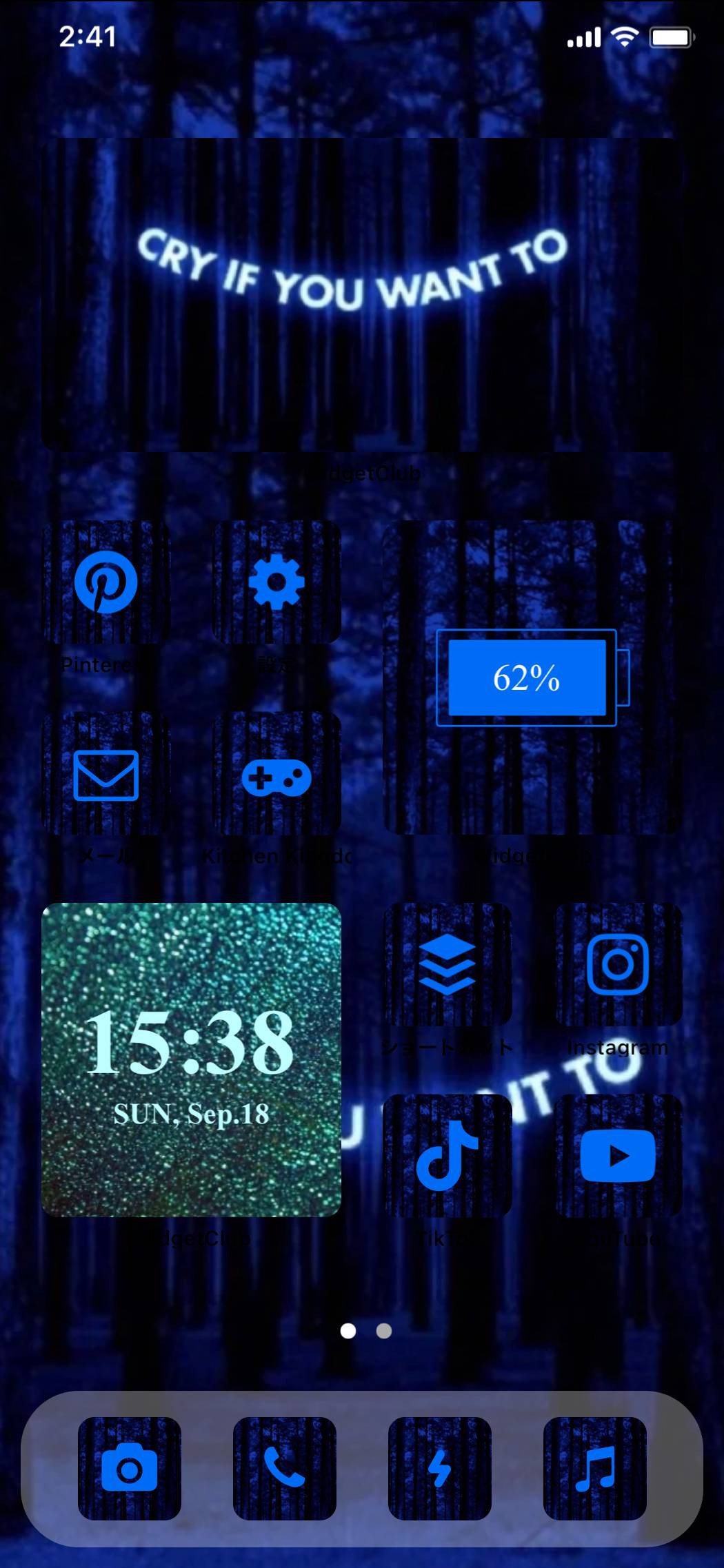
Task: Open the "Cry if you want to" widget
Action: 361,295
